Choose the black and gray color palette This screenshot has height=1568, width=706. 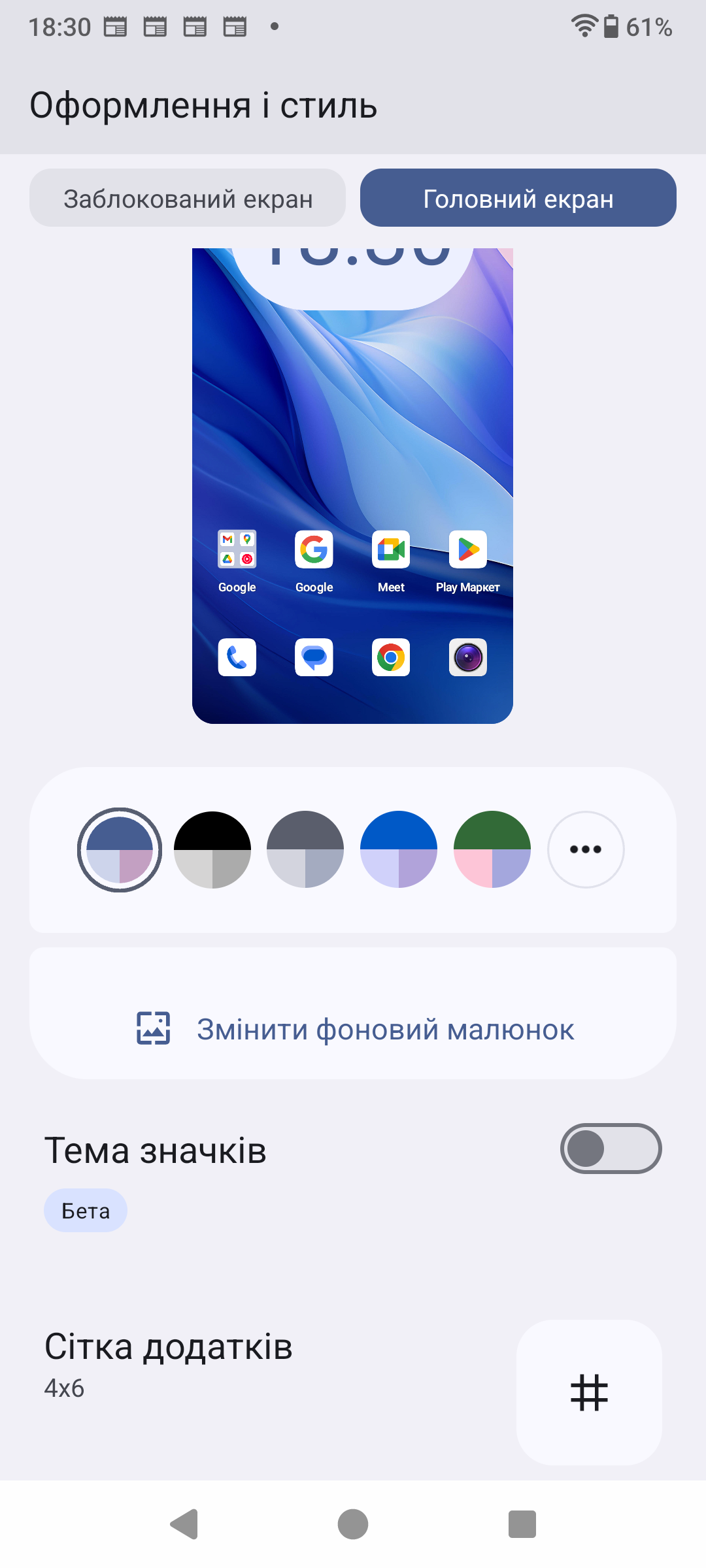coord(212,849)
